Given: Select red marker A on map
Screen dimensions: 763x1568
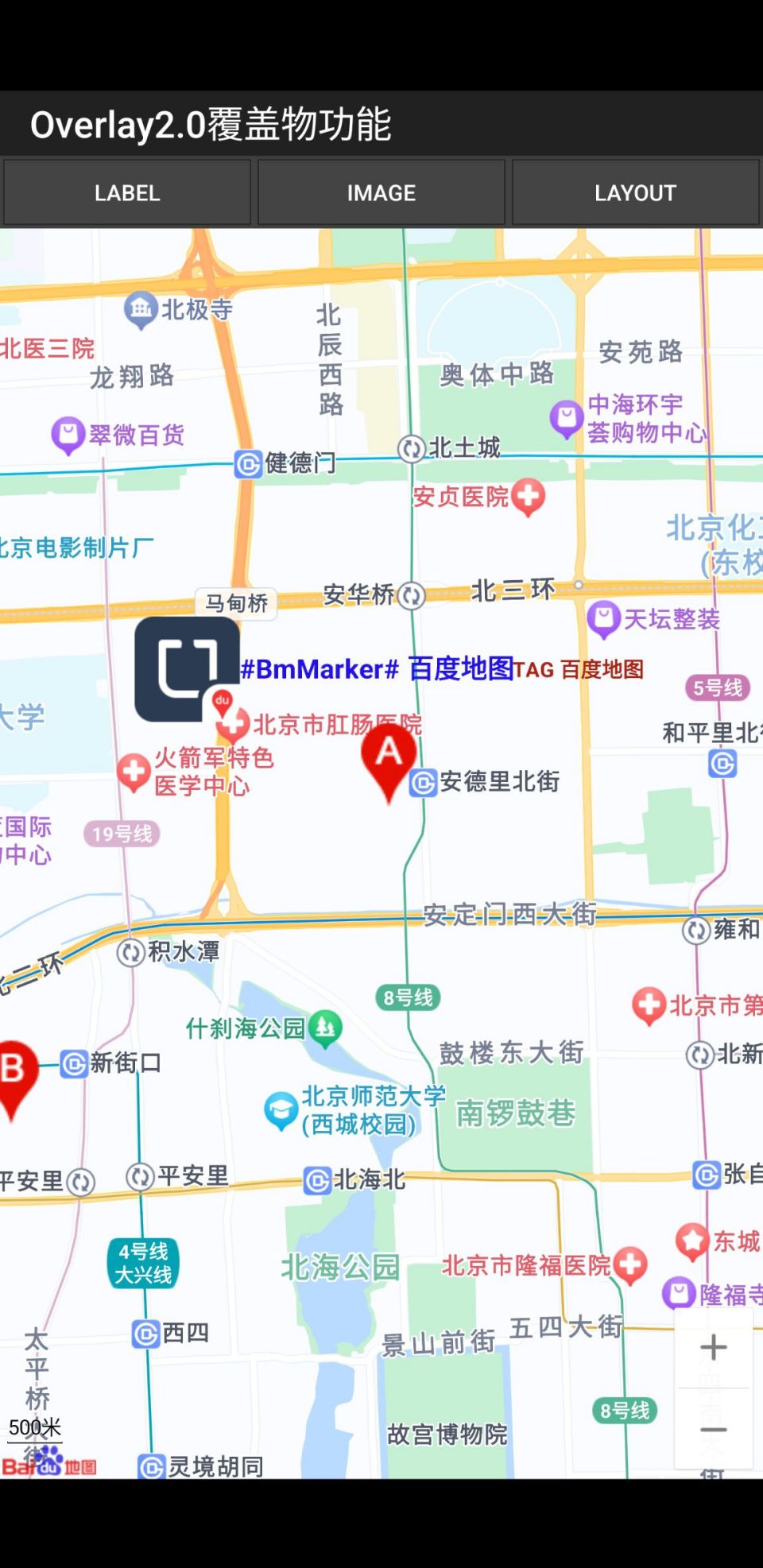Looking at the screenshot, I should [389, 757].
